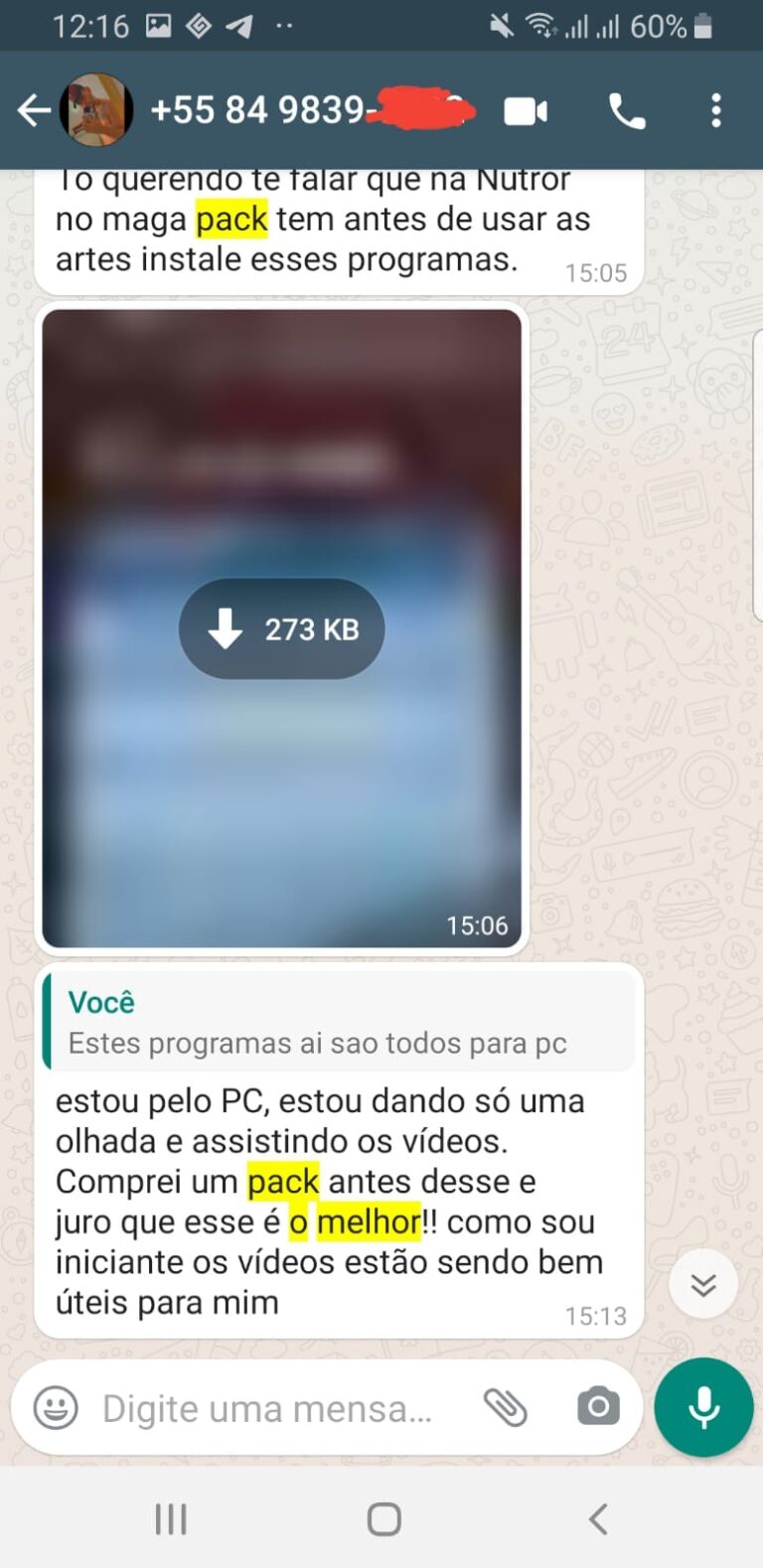Screen dimensions: 763x1568
Task: Focus the 'Digite uma mensagem' field
Action: [x=268, y=1408]
